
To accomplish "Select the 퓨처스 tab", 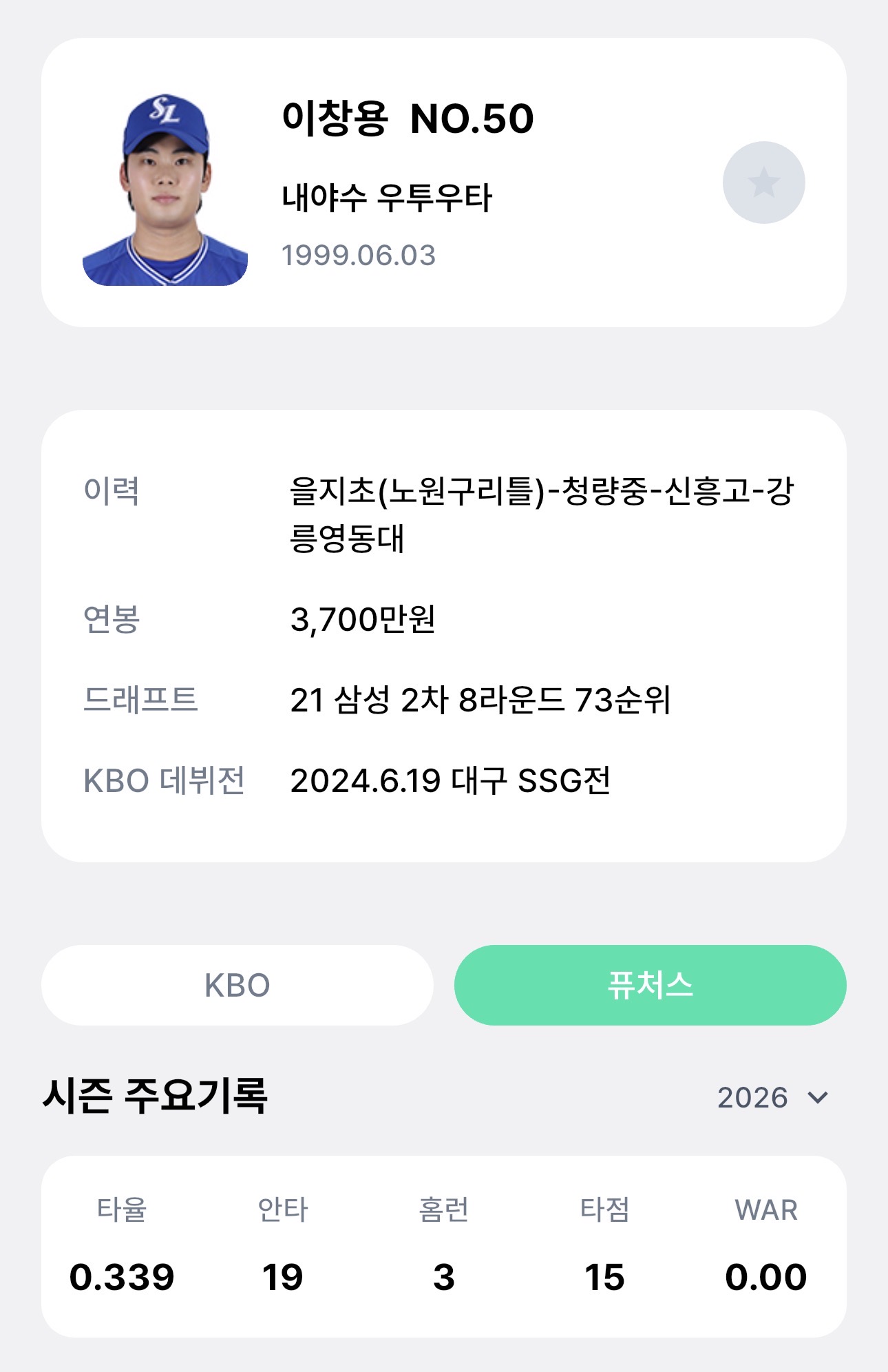I will coord(650,985).
